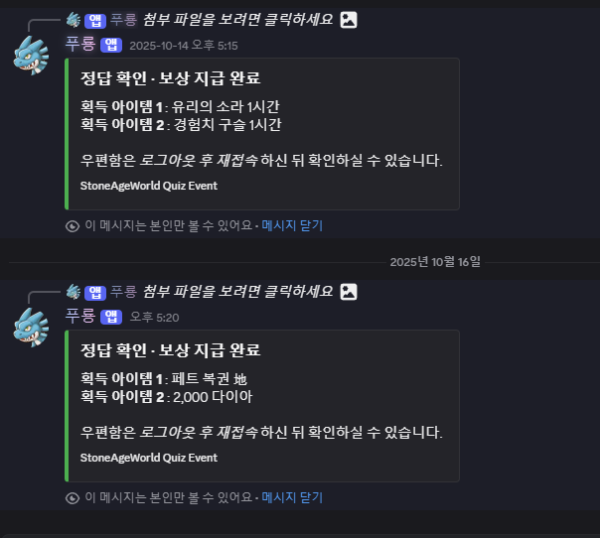Dismiss the first message via 메시지 닫기
Image resolution: width=600 pixels, height=538 pixels.
tap(292, 226)
